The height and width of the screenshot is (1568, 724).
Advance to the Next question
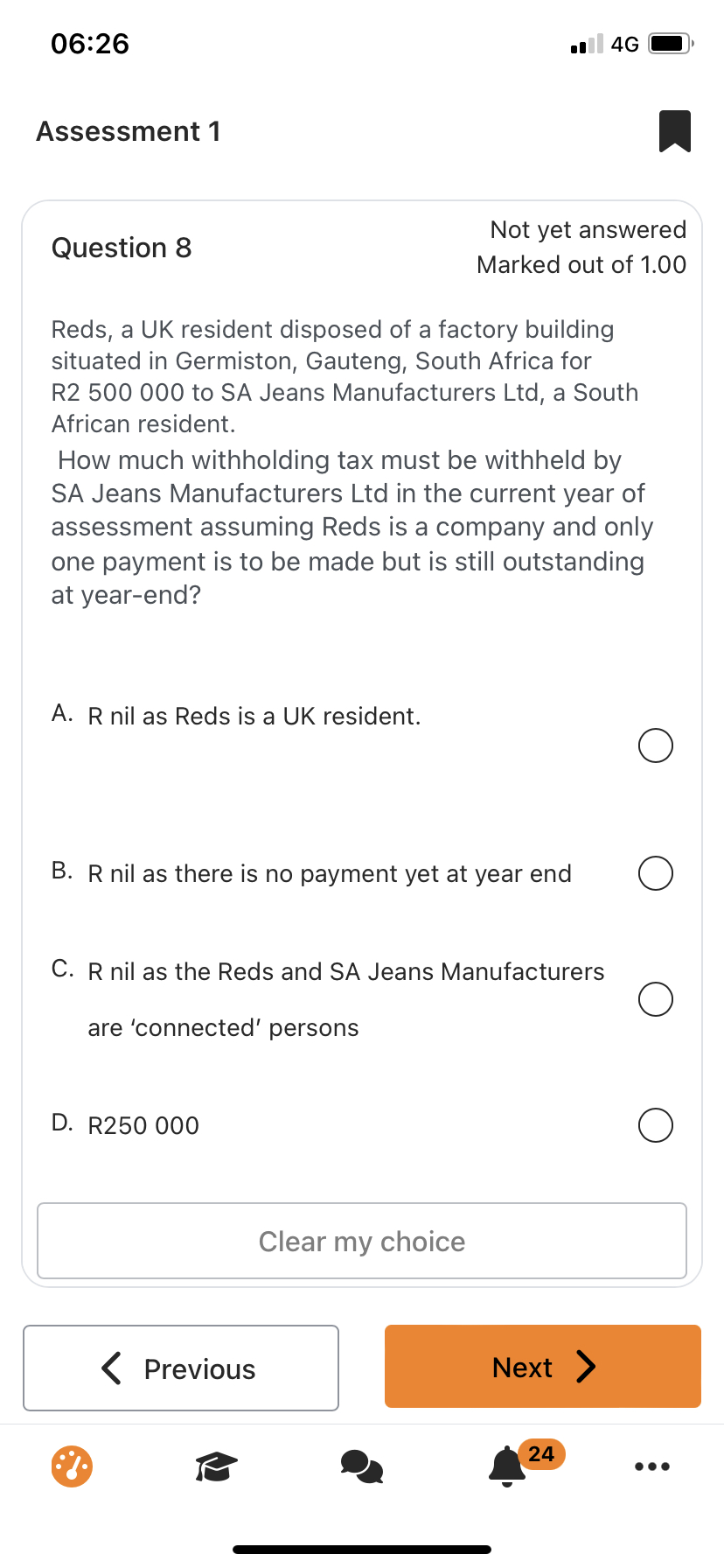coord(542,1367)
